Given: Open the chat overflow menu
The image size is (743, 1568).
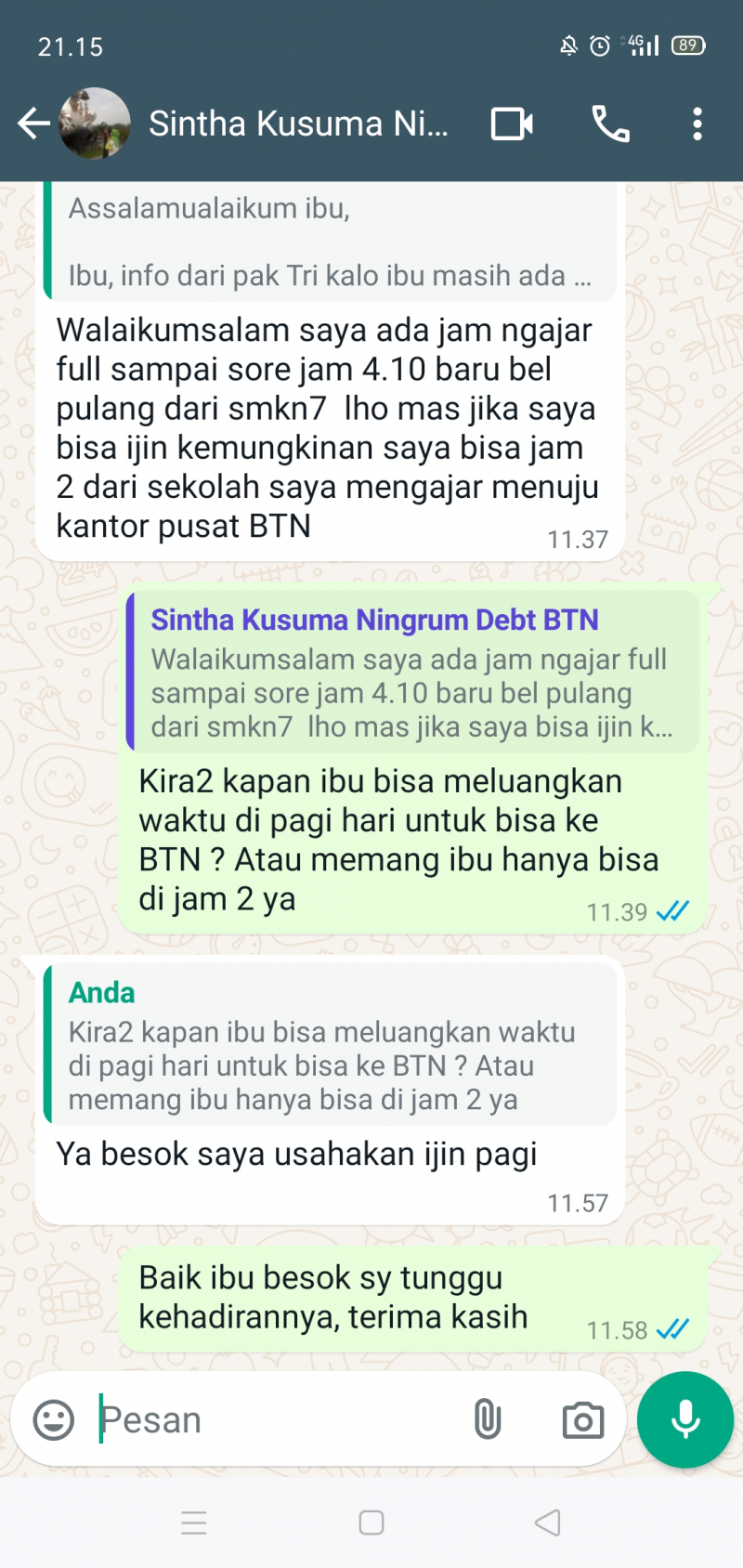Looking at the screenshot, I should click(697, 124).
